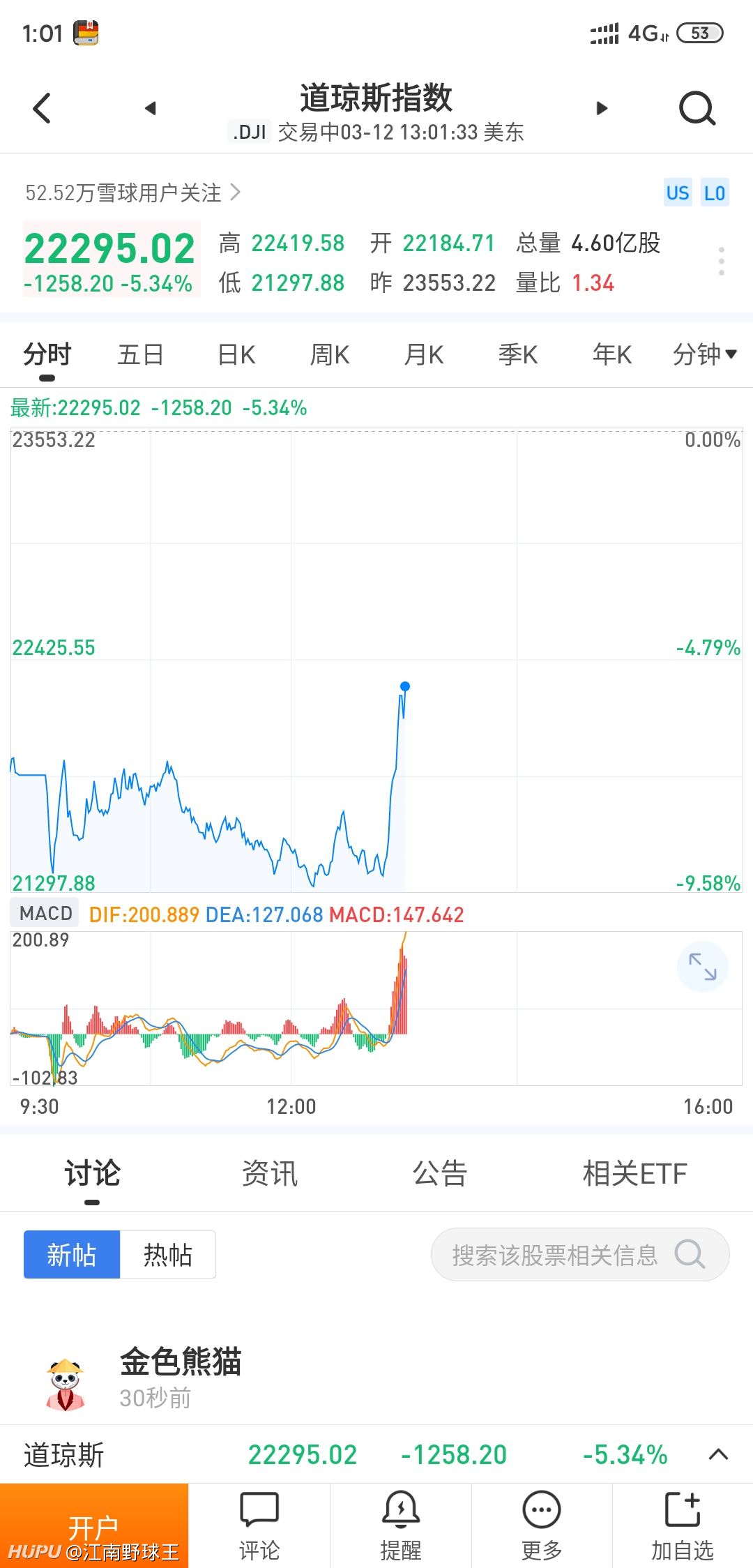Switch to the 资讯 tab
753x1568 pixels.
(x=270, y=1173)
